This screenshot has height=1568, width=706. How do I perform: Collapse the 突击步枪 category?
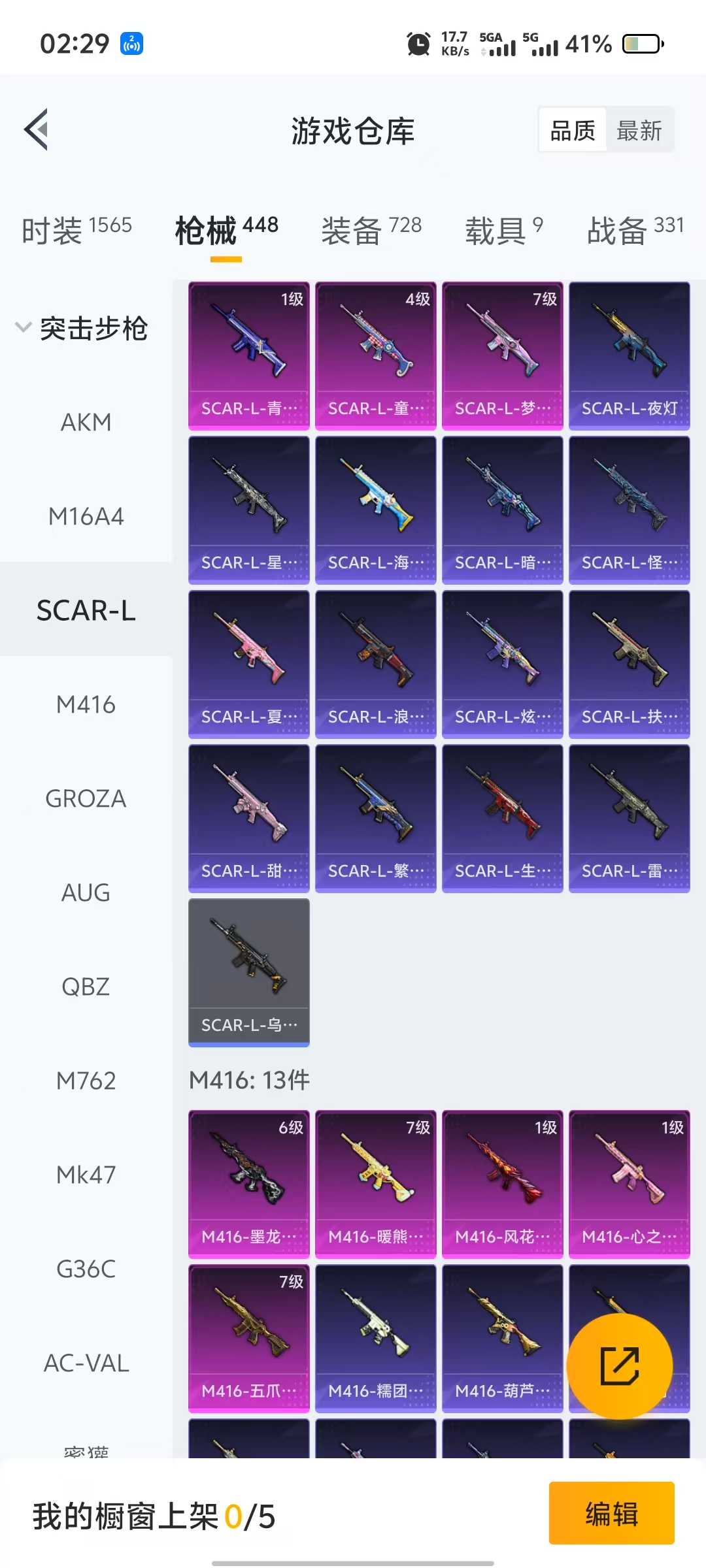tap(82, 328)
